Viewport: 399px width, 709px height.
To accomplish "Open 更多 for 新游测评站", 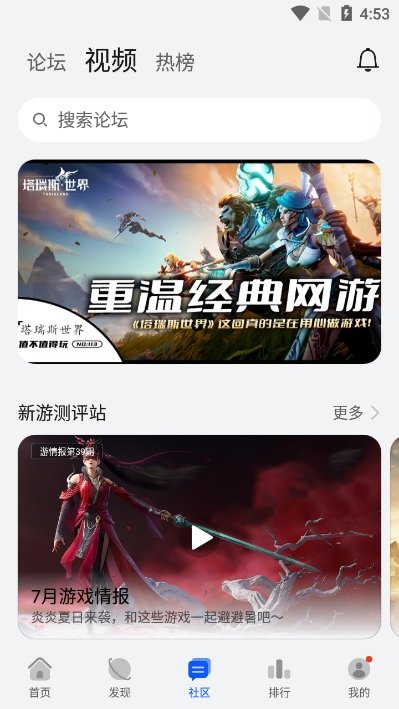I will pyautogui.click(x=356, y=412).
